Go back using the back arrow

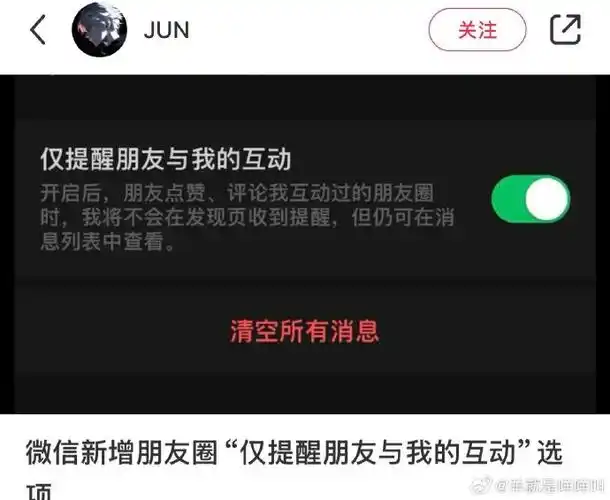[x=38, y=30]
